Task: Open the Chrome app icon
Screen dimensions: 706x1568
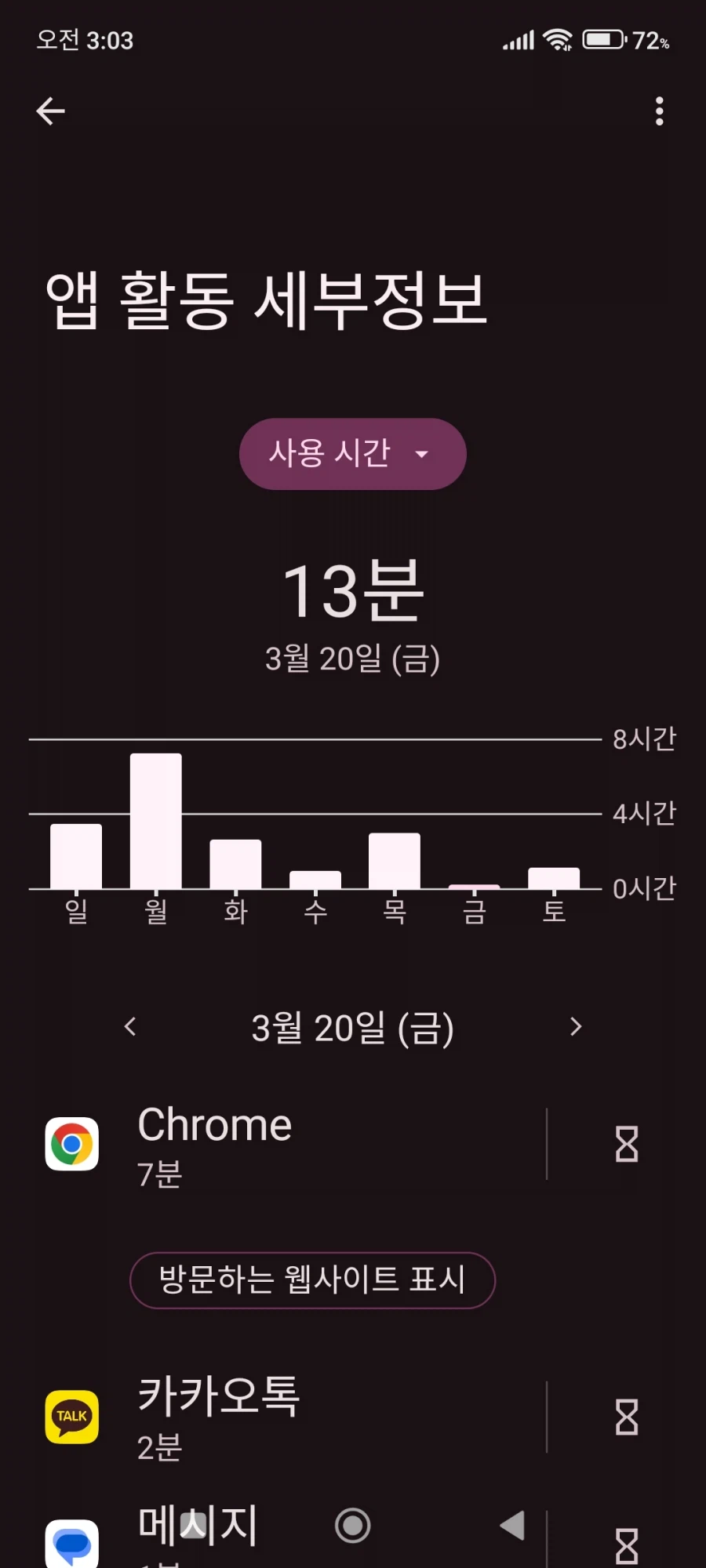Action: (72, 1143)
